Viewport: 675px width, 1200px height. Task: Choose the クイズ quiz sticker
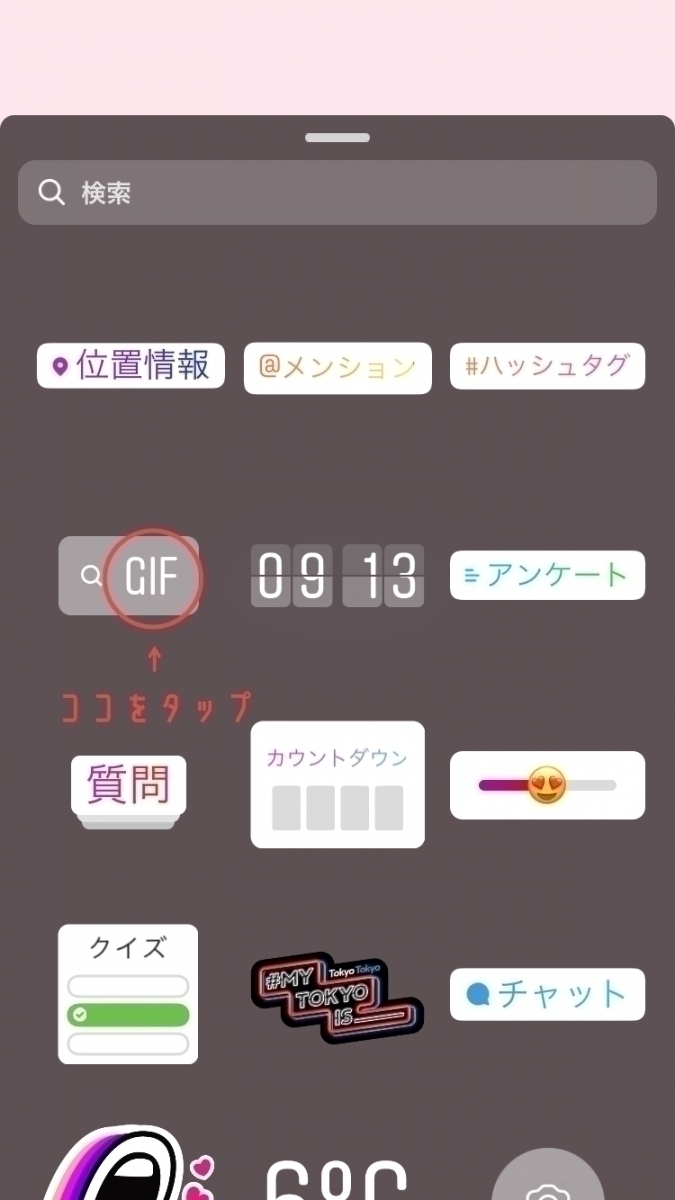[x=128, y=994]
